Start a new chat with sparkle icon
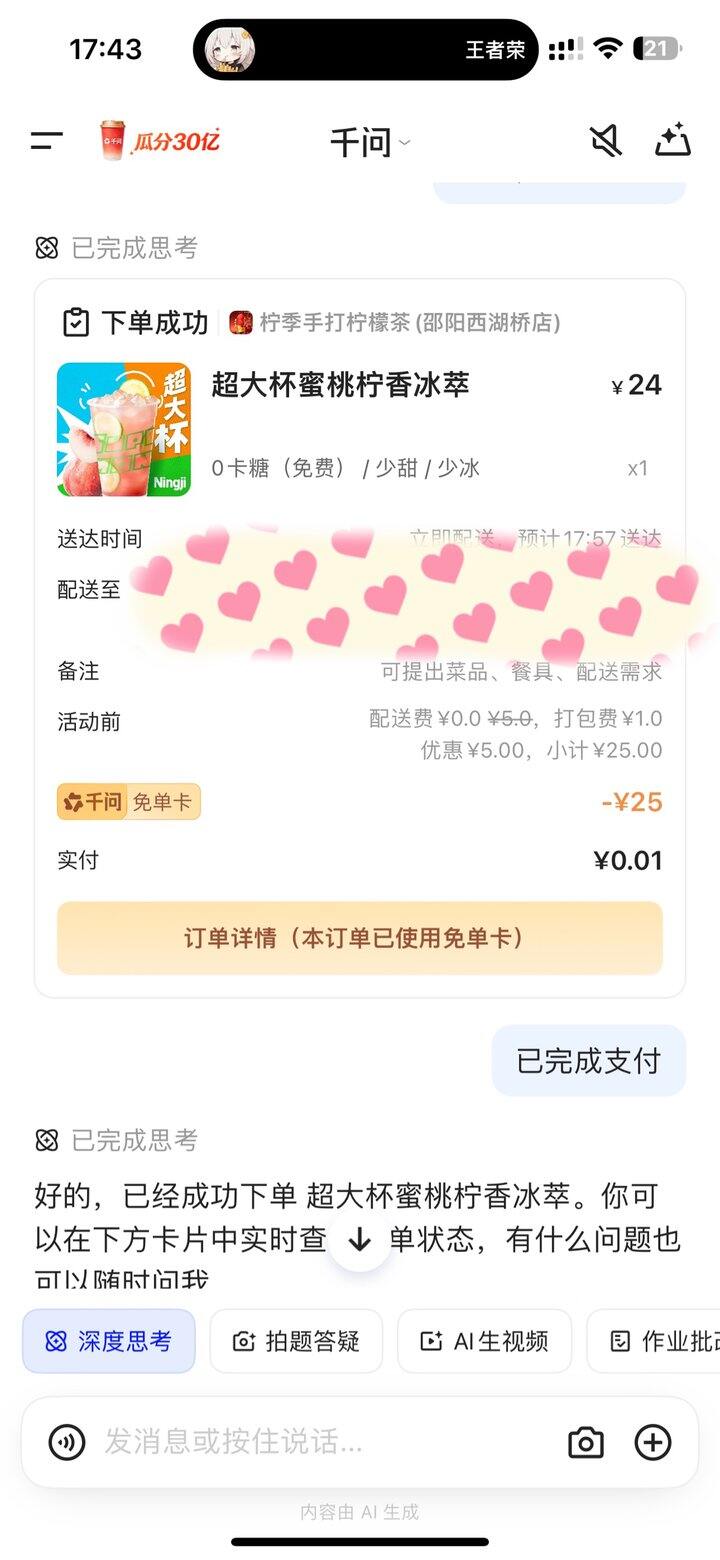Viewport: 720px width, 1560px height. [x=673, y=141]
